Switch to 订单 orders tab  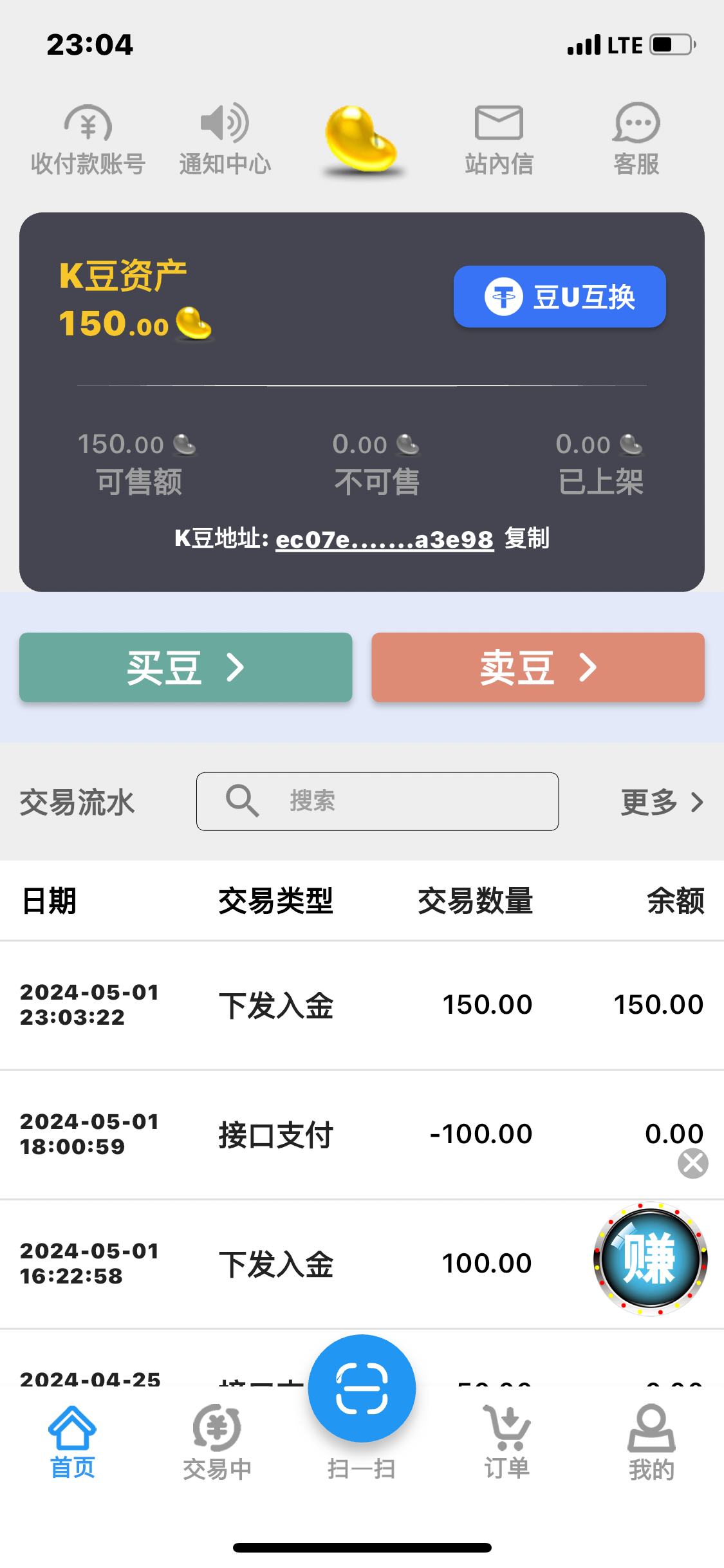[x=507, y=1443]
